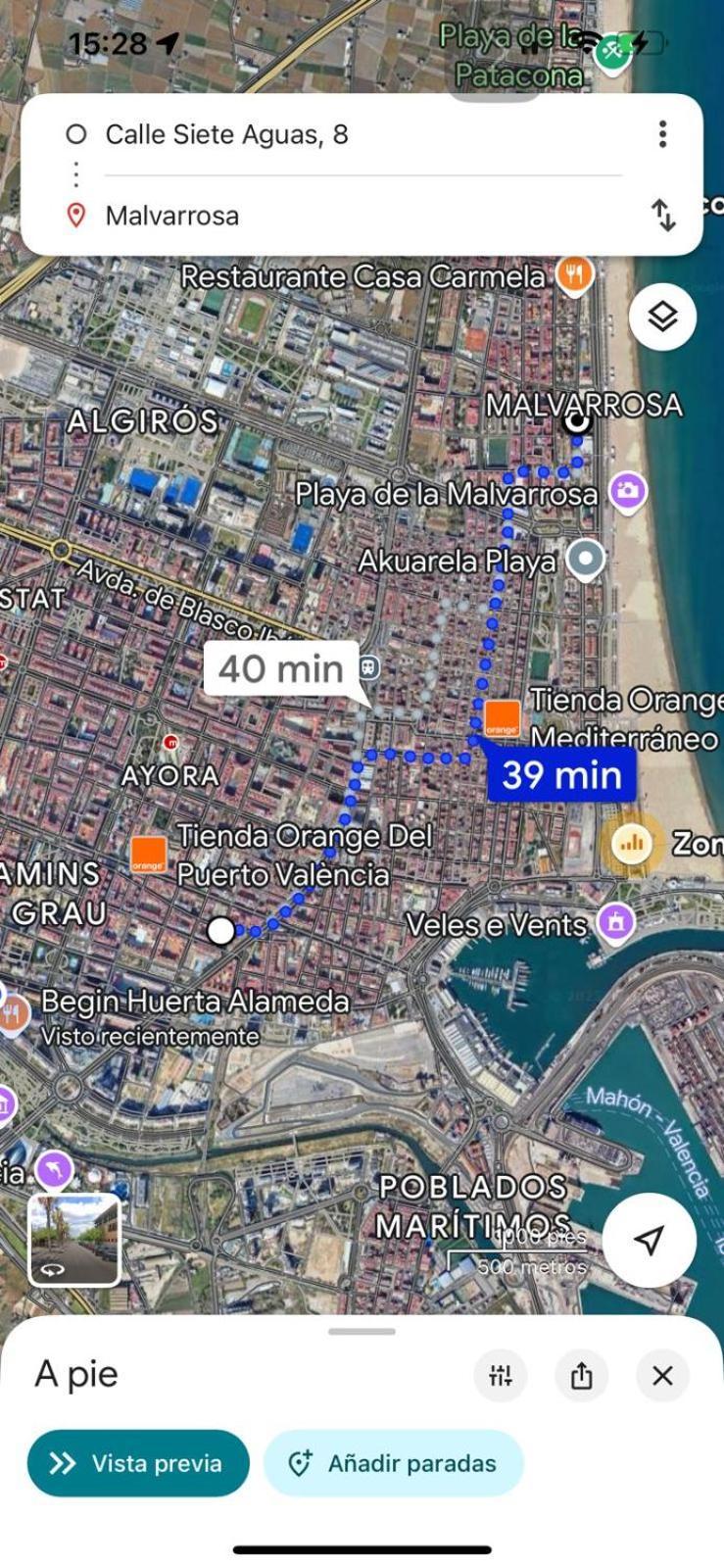Select the 39 min route label
Viewport: 724px width, 1568px height.
561,775
